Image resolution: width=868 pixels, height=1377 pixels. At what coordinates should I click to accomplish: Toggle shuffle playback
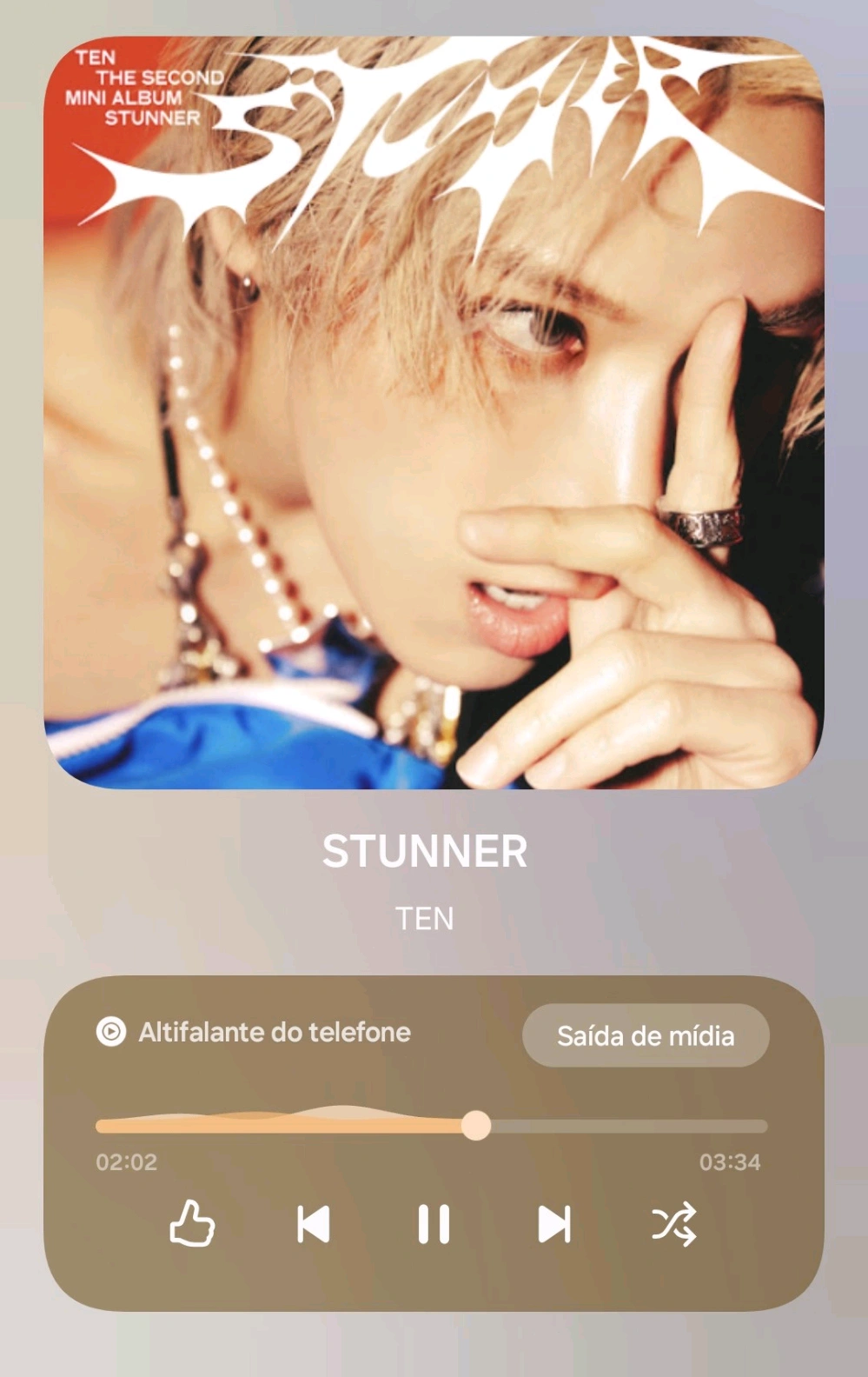click(x=674, y=1224)
